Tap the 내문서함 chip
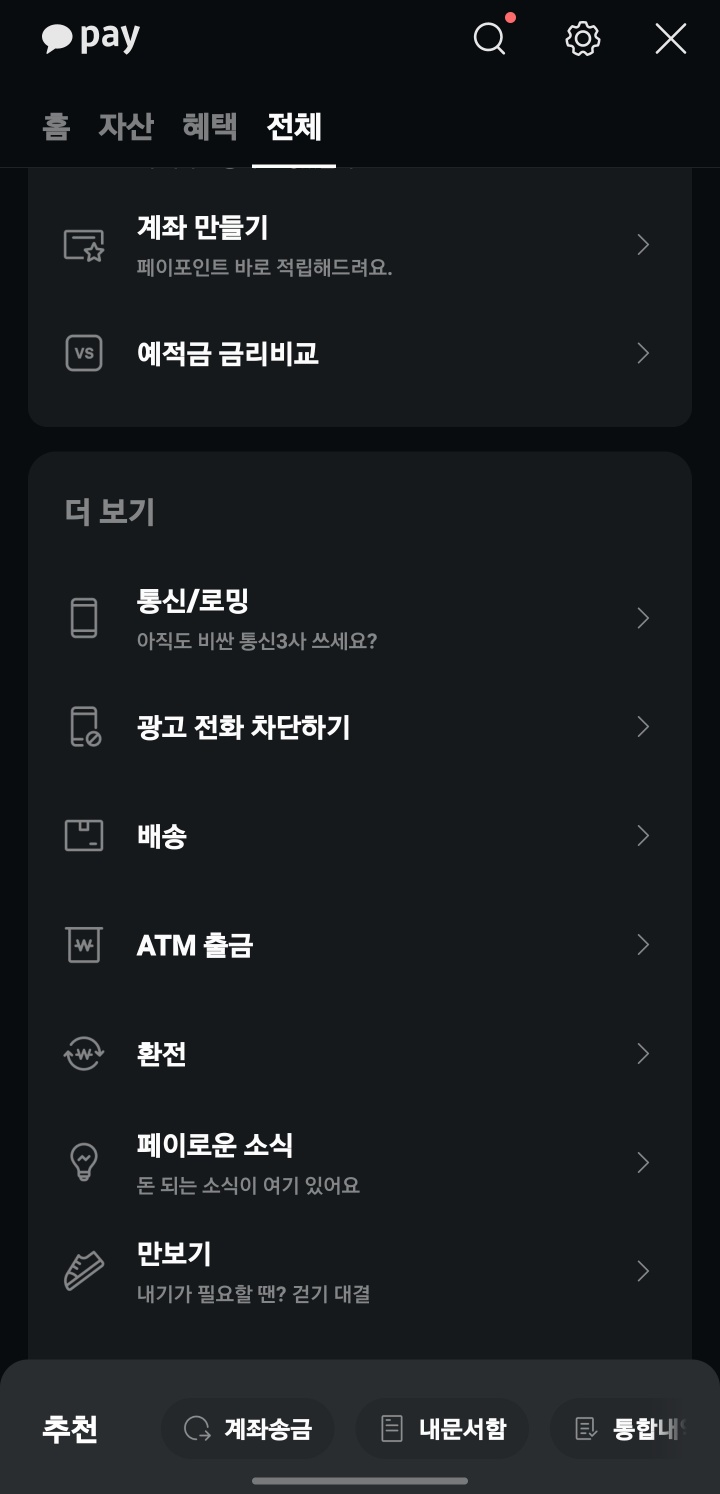Screen dimensions: 720x1494 (x=442, y=1429)
